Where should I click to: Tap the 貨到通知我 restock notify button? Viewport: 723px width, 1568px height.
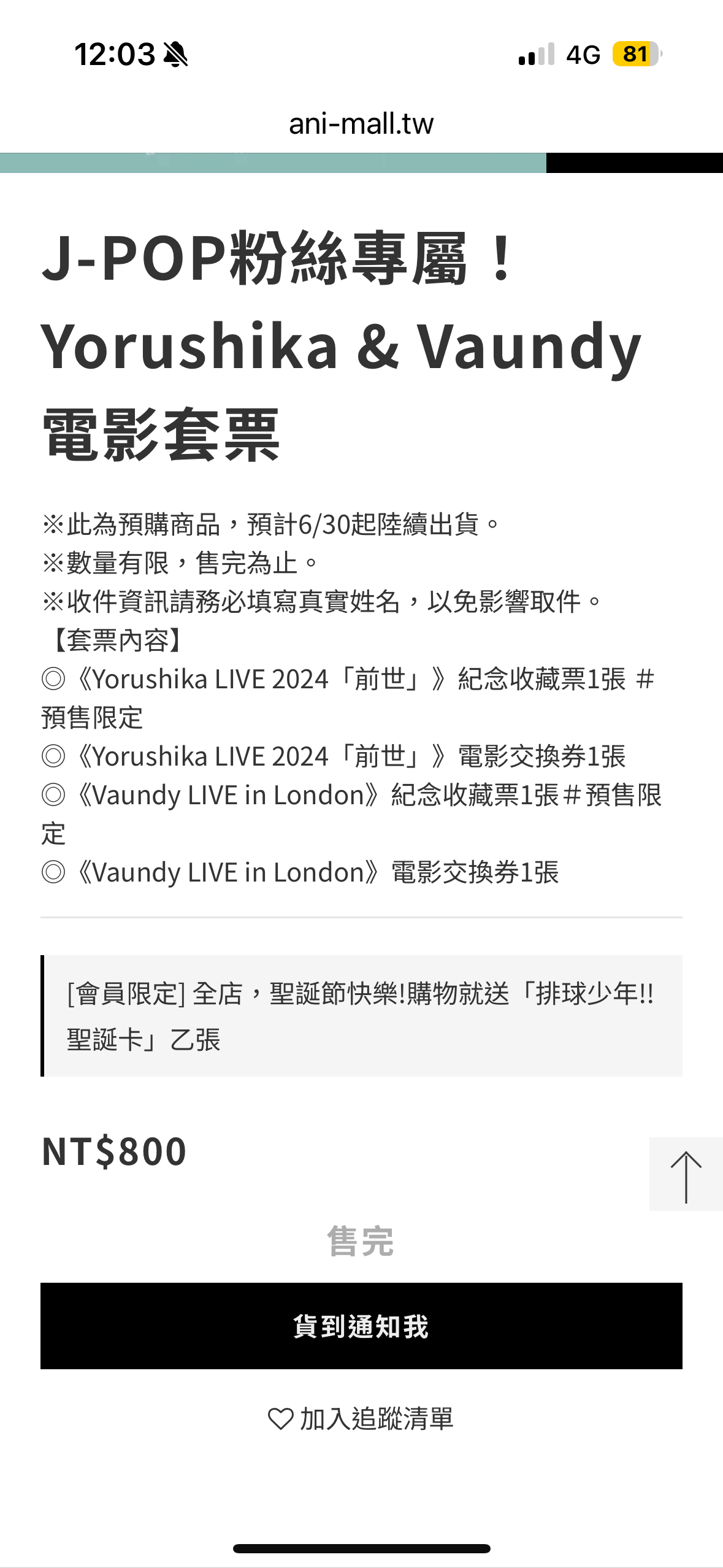(x=361, y=1326)
